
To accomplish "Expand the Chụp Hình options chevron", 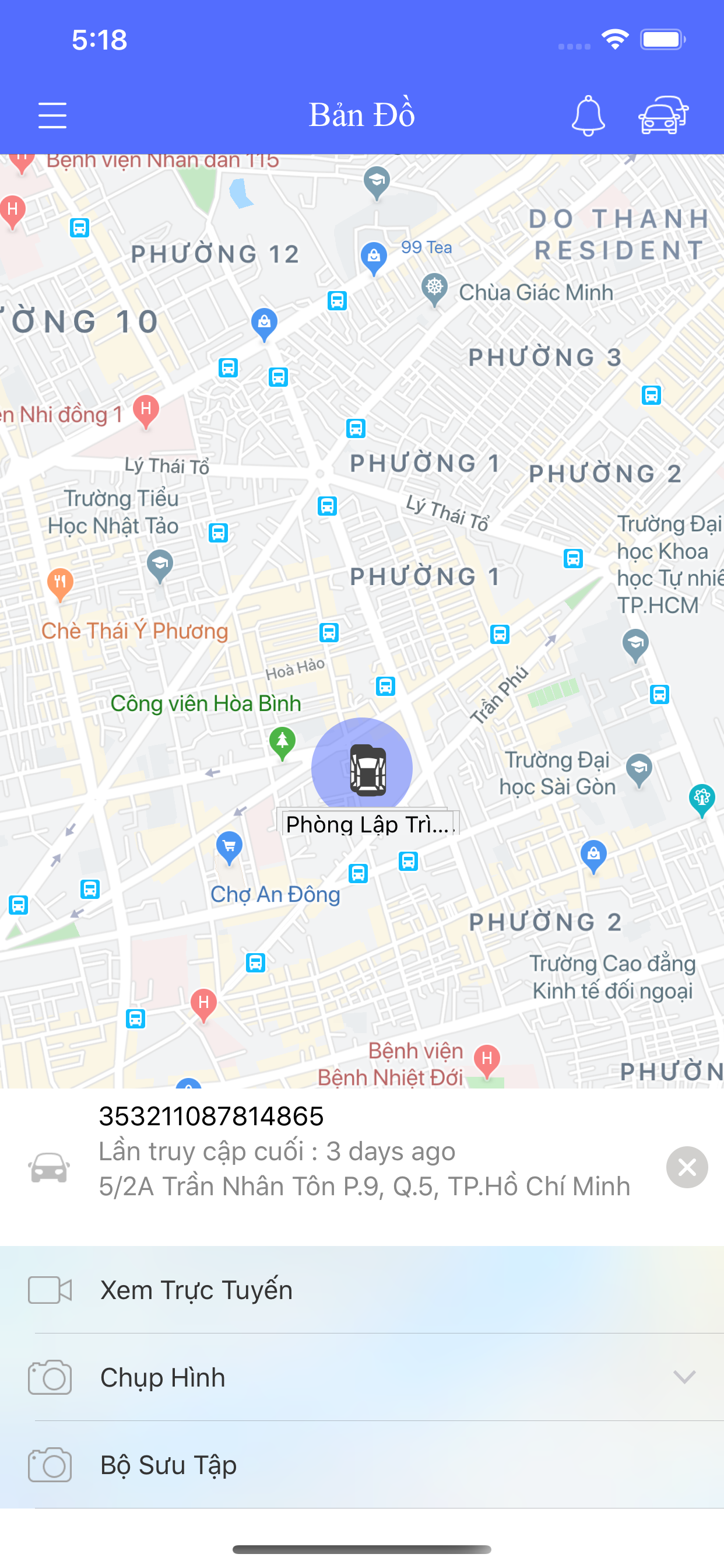I will (684, 1377).
